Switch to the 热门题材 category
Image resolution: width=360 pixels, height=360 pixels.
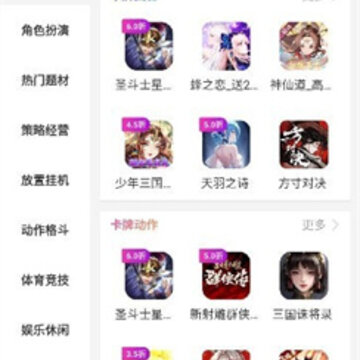click(x=45, y=80)
